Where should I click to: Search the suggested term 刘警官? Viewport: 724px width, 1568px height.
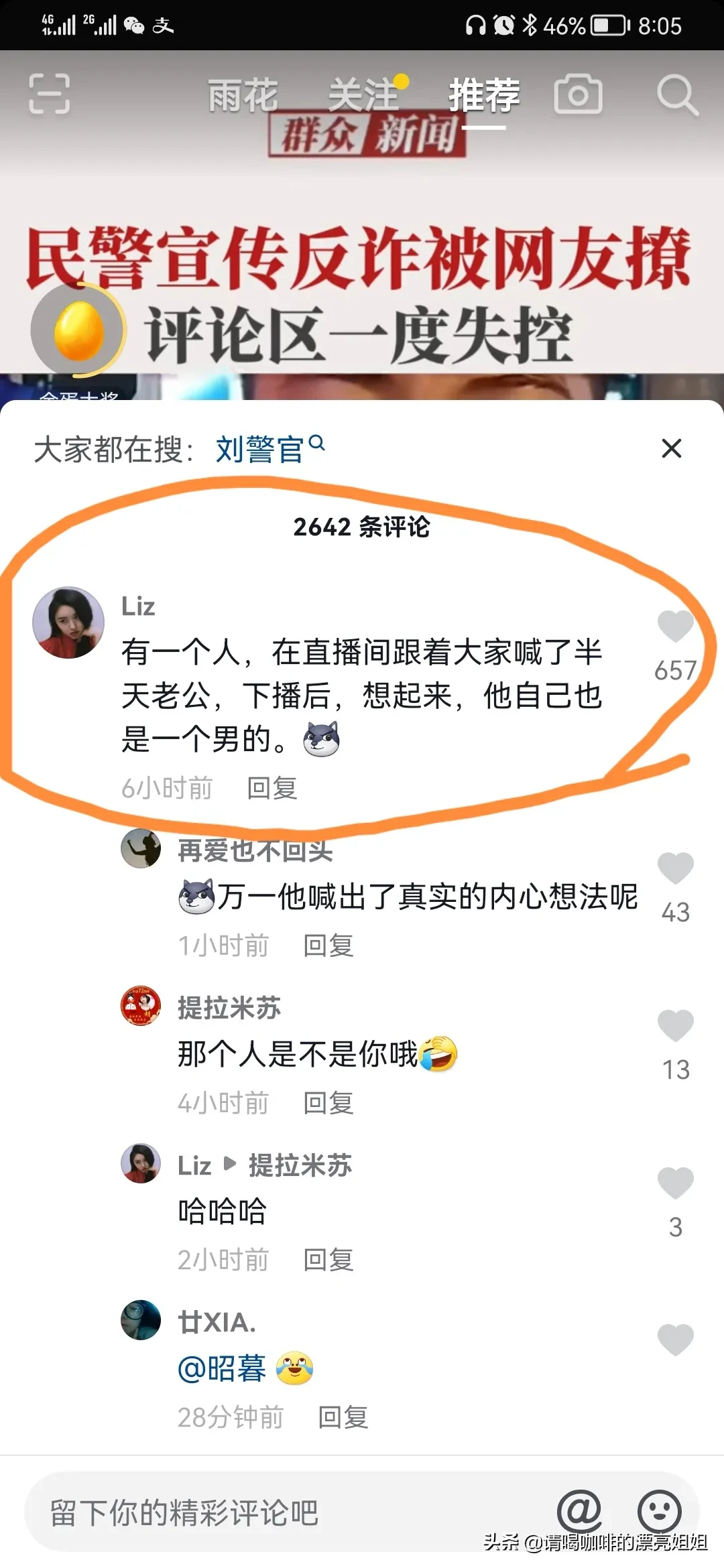269,449
